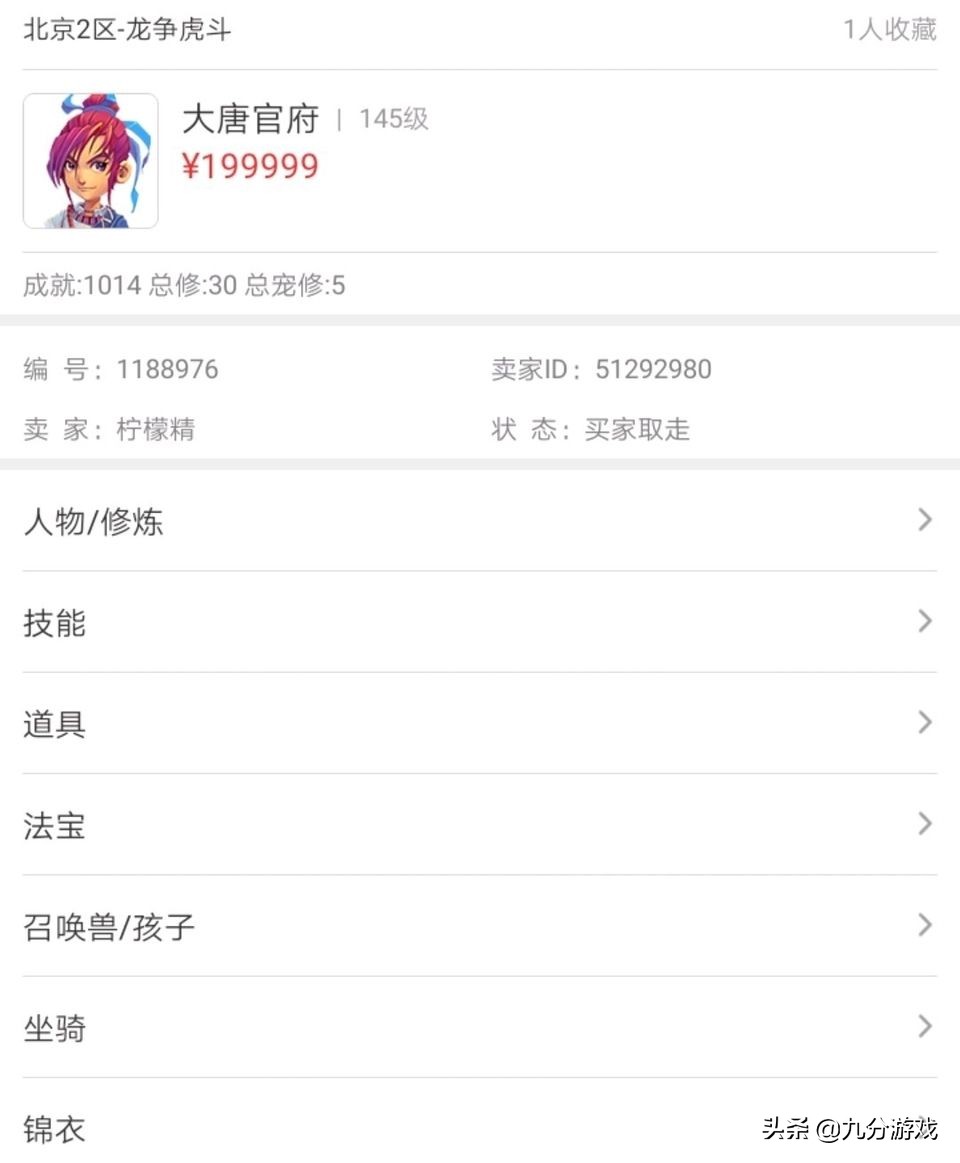Tap the arrow beside 技能
Screen dimensions: 960x1163
pos(923,621)
